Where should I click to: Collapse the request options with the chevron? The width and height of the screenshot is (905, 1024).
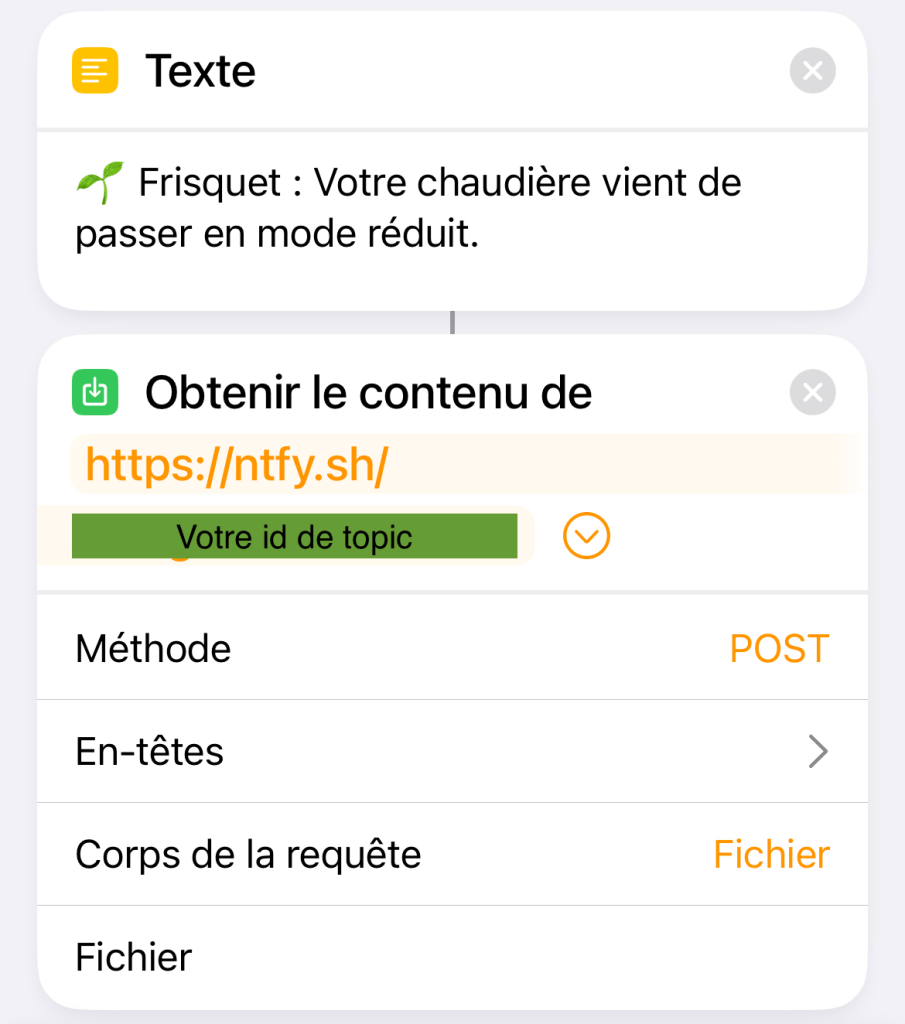coord(586,538)
